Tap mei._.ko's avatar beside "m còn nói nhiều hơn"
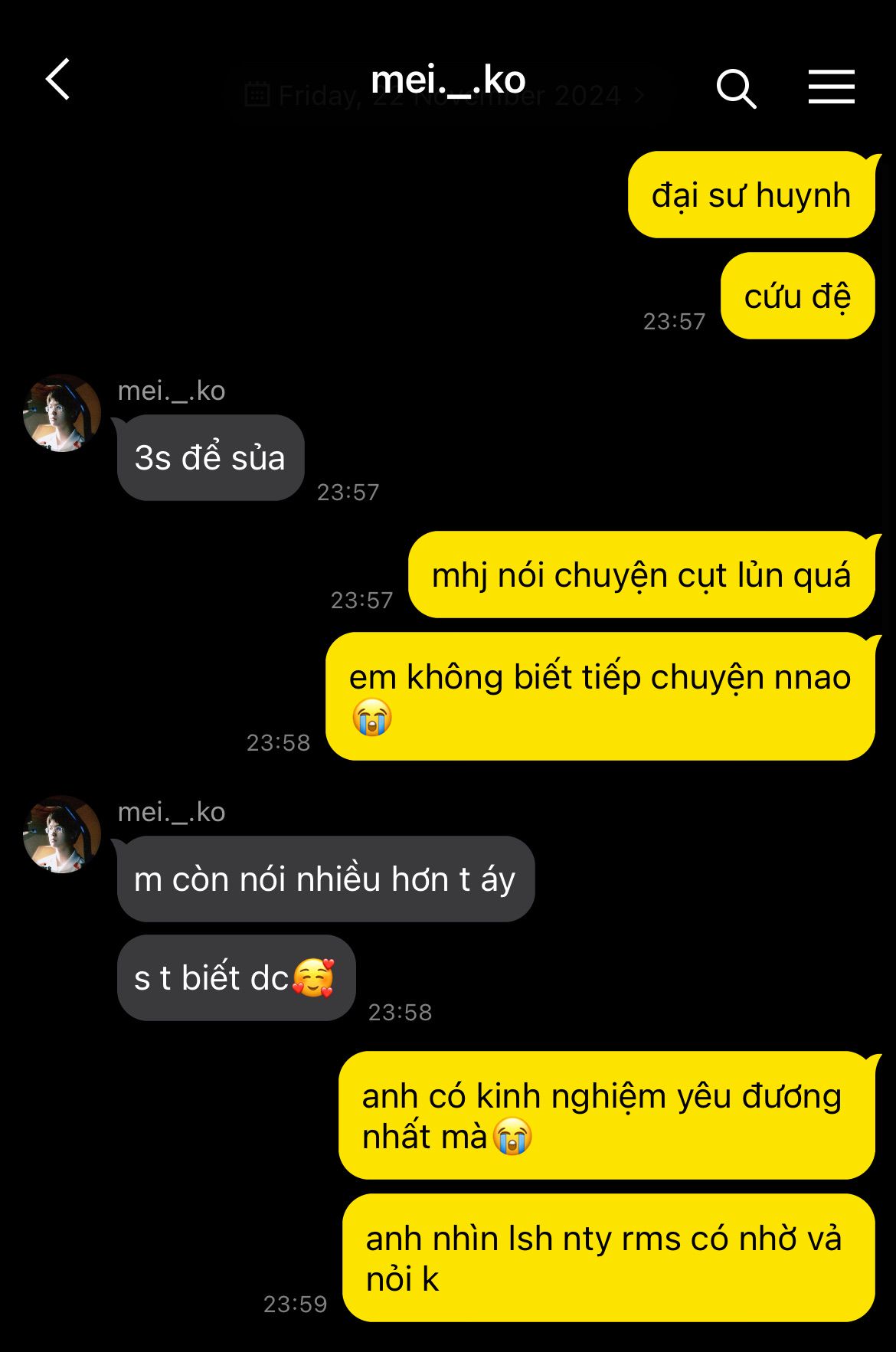The image size is (896, 1352). (62, 834)
